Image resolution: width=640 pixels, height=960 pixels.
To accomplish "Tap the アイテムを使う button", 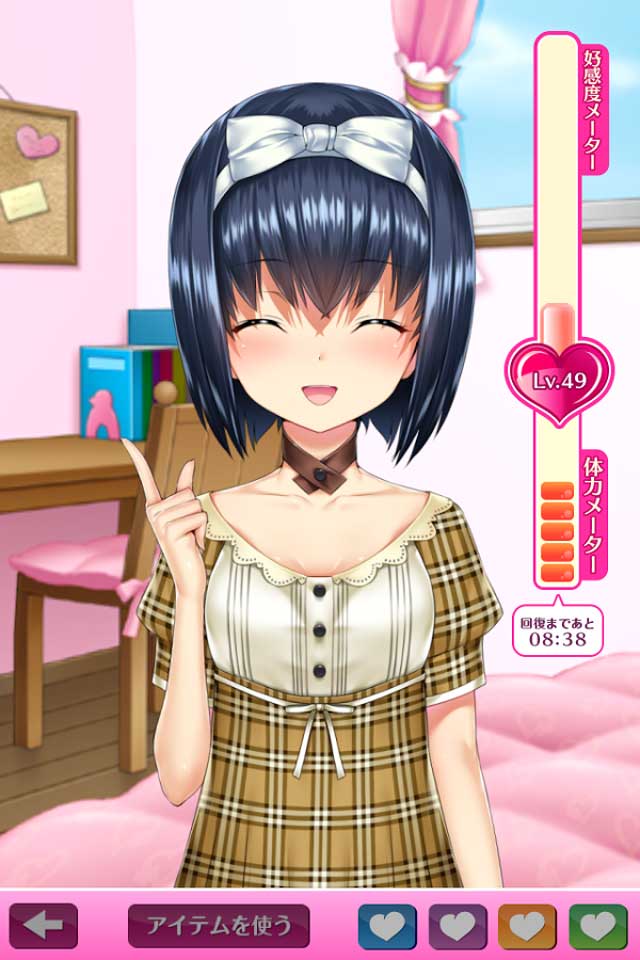I will click(x=218, y=925).
